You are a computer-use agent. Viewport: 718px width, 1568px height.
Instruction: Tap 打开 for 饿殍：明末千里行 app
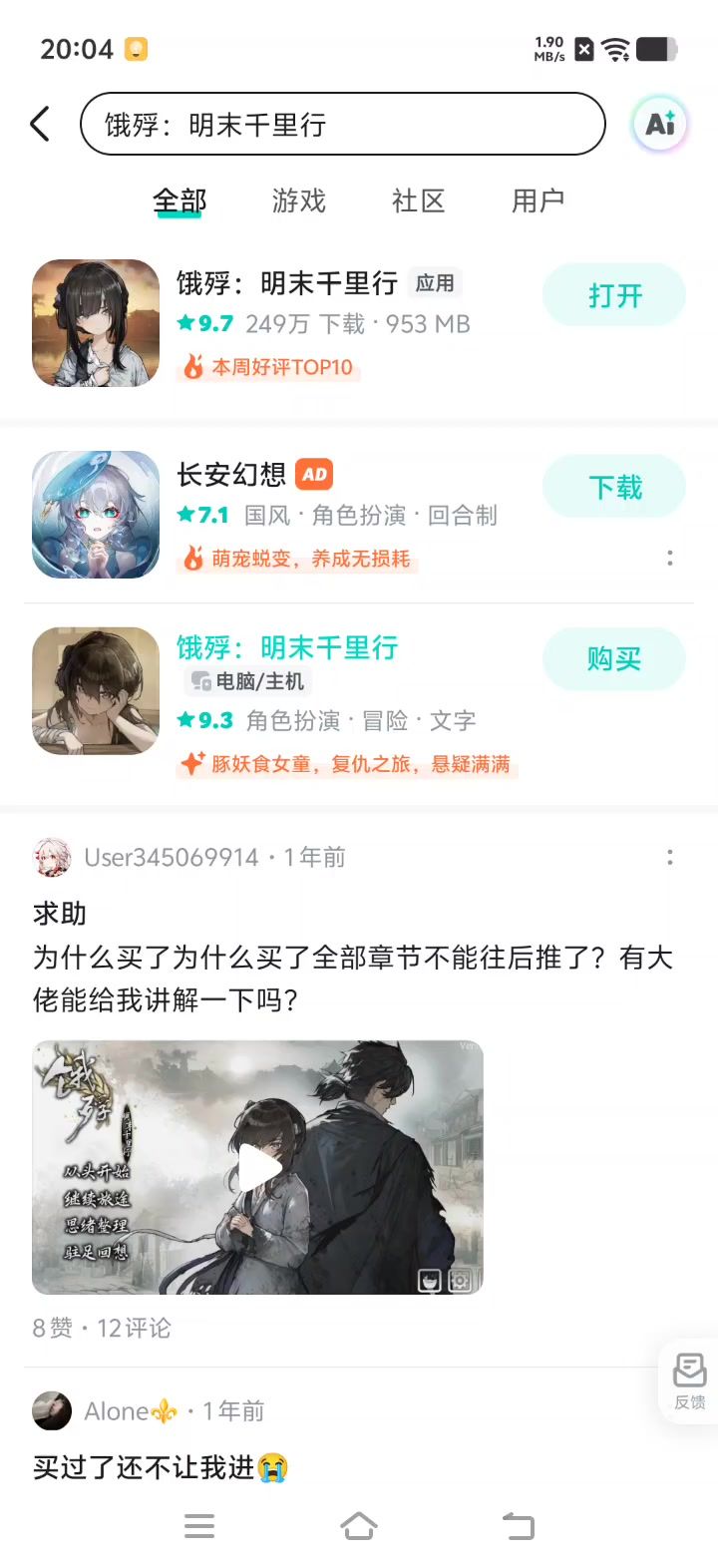click(613, 295)
